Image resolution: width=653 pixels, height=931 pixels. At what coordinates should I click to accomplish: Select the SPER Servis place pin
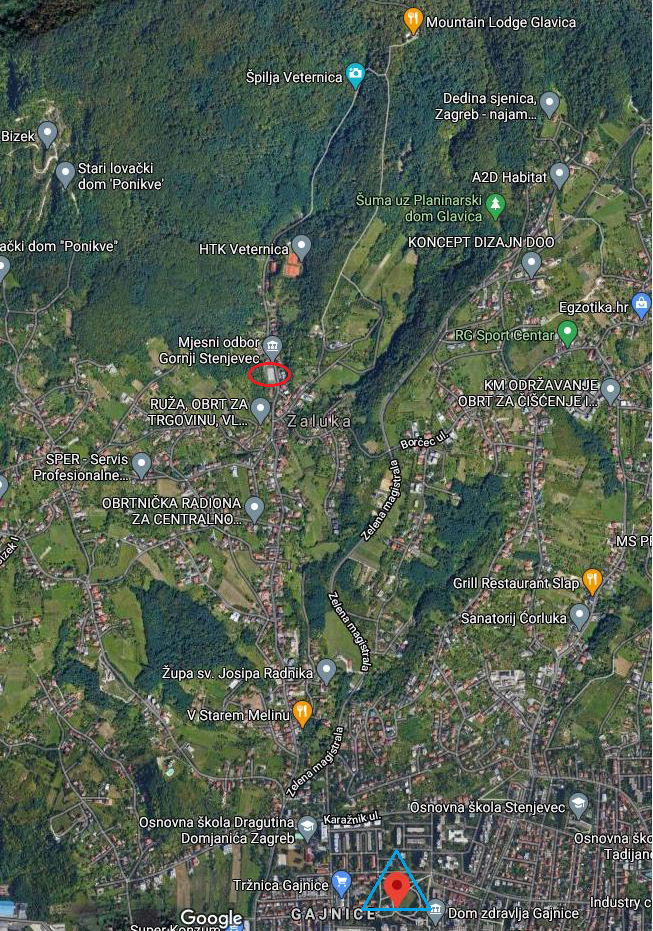[x=141, y=464]
